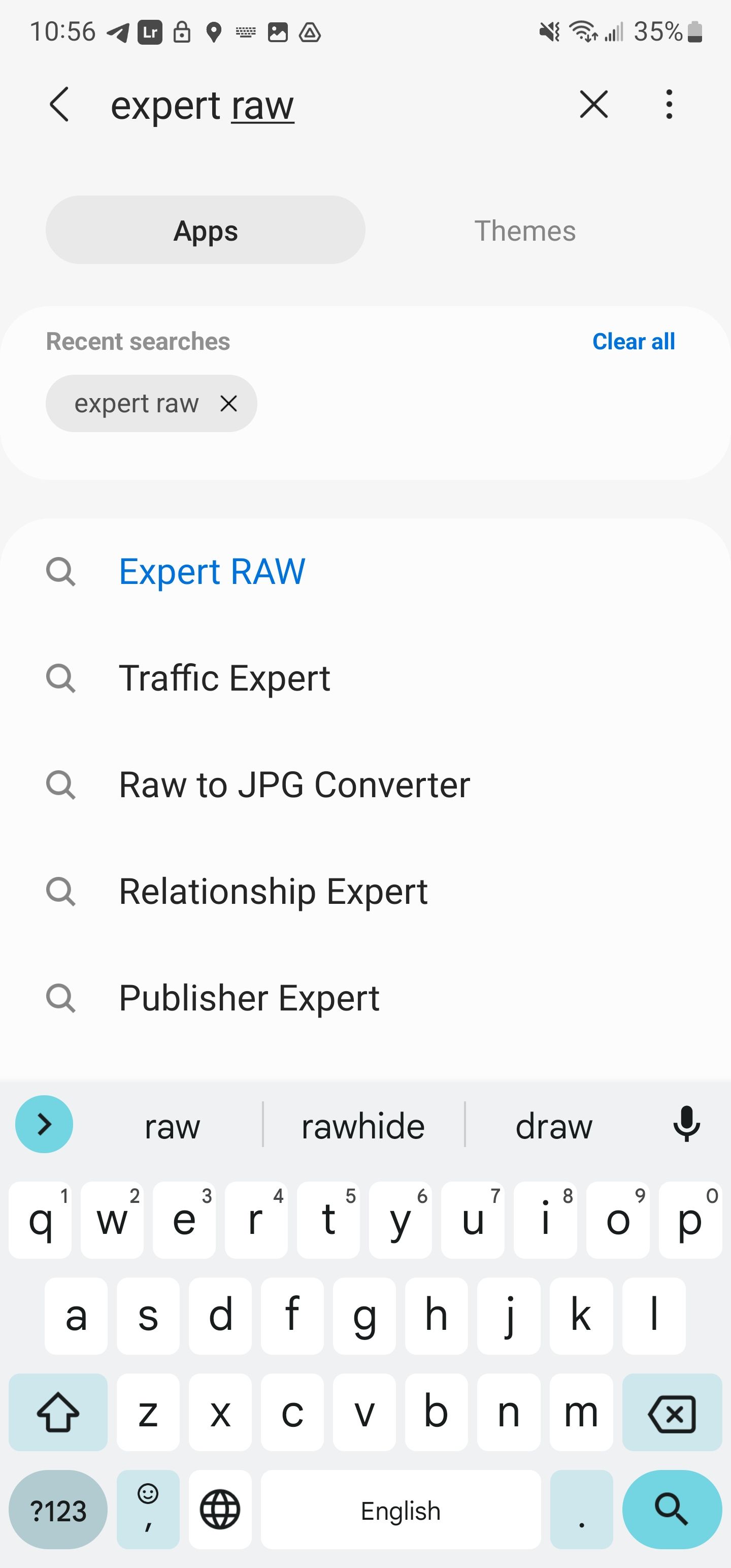The height and width of the screenshot is (1568, 731).
Task: Tap the English spacebar key
Action: click(x=400, y=1510)
